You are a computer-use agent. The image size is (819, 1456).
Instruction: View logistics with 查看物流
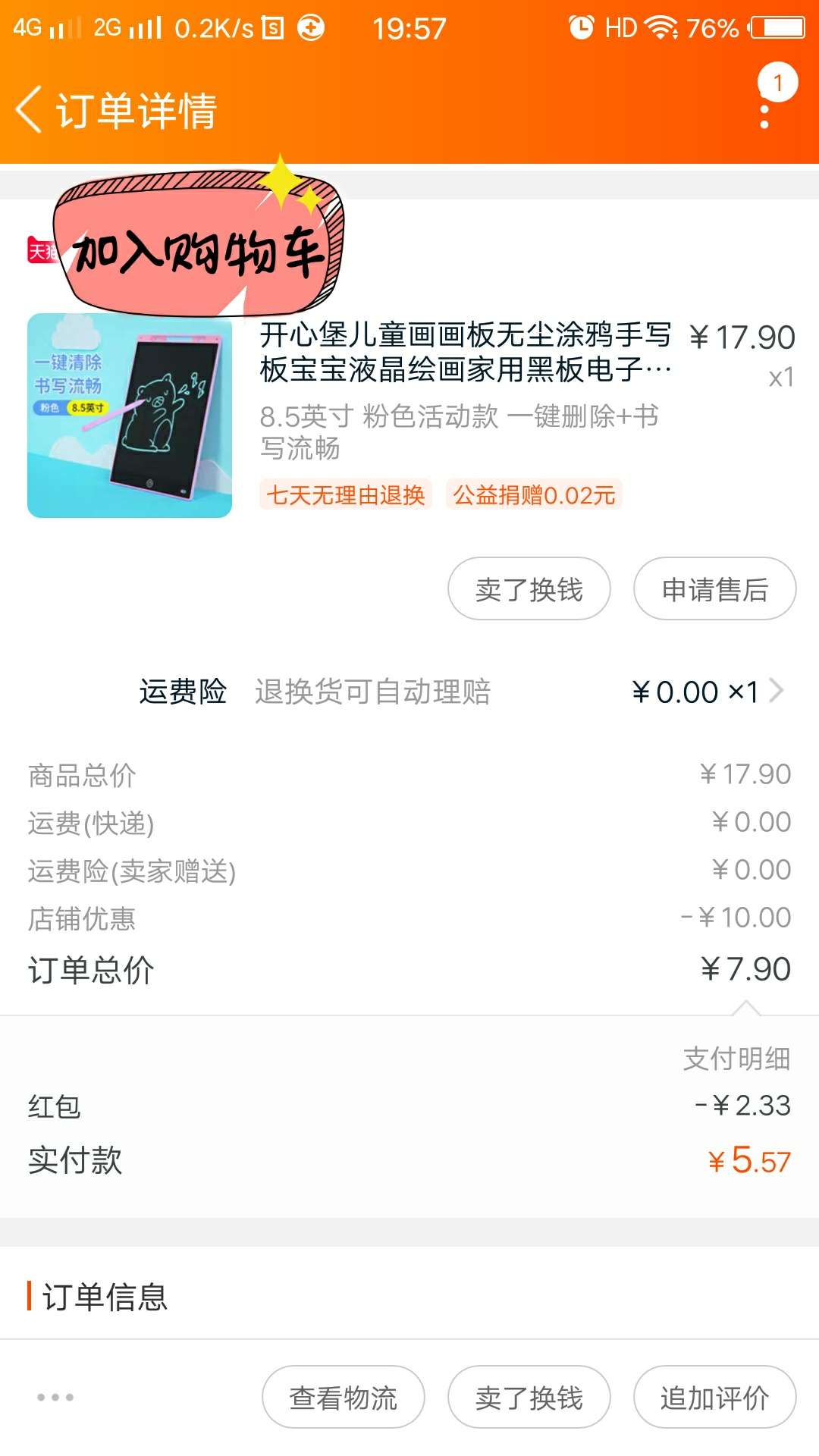[343, 1397]
